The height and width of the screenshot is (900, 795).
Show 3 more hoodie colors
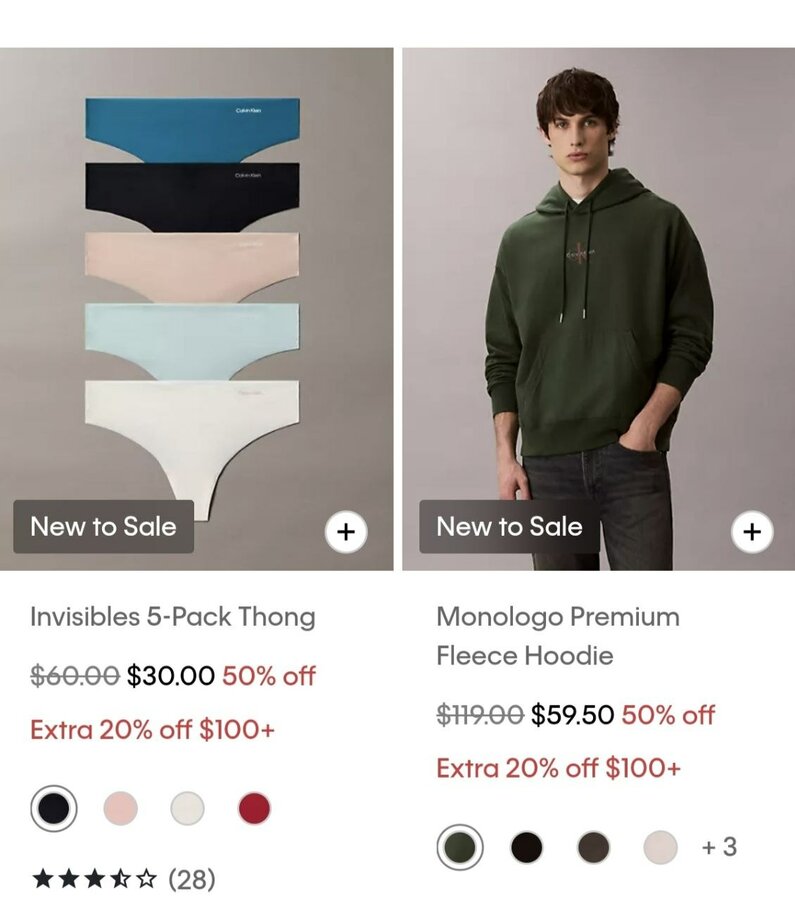point(719,847)
